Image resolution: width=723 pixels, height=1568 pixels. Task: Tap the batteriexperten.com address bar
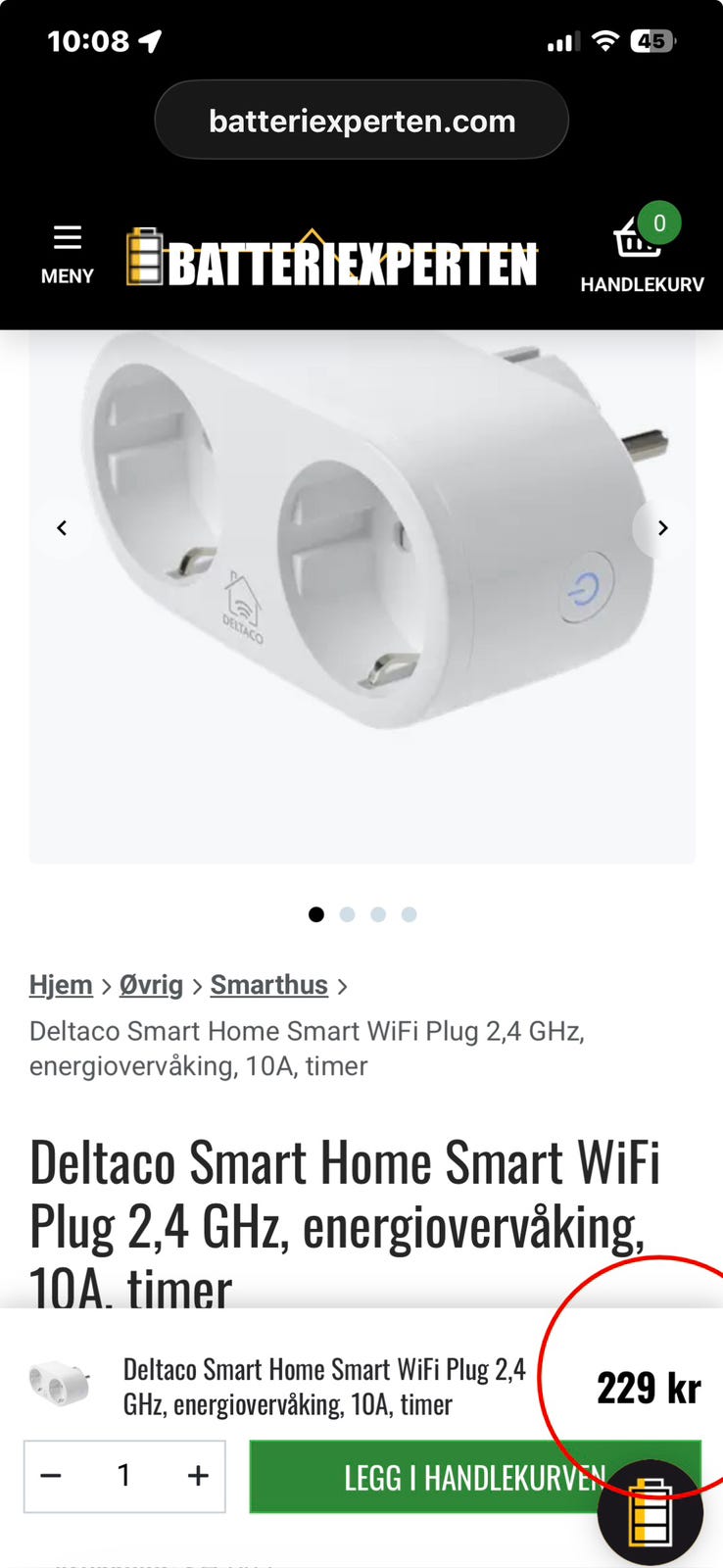pos(361,121)
